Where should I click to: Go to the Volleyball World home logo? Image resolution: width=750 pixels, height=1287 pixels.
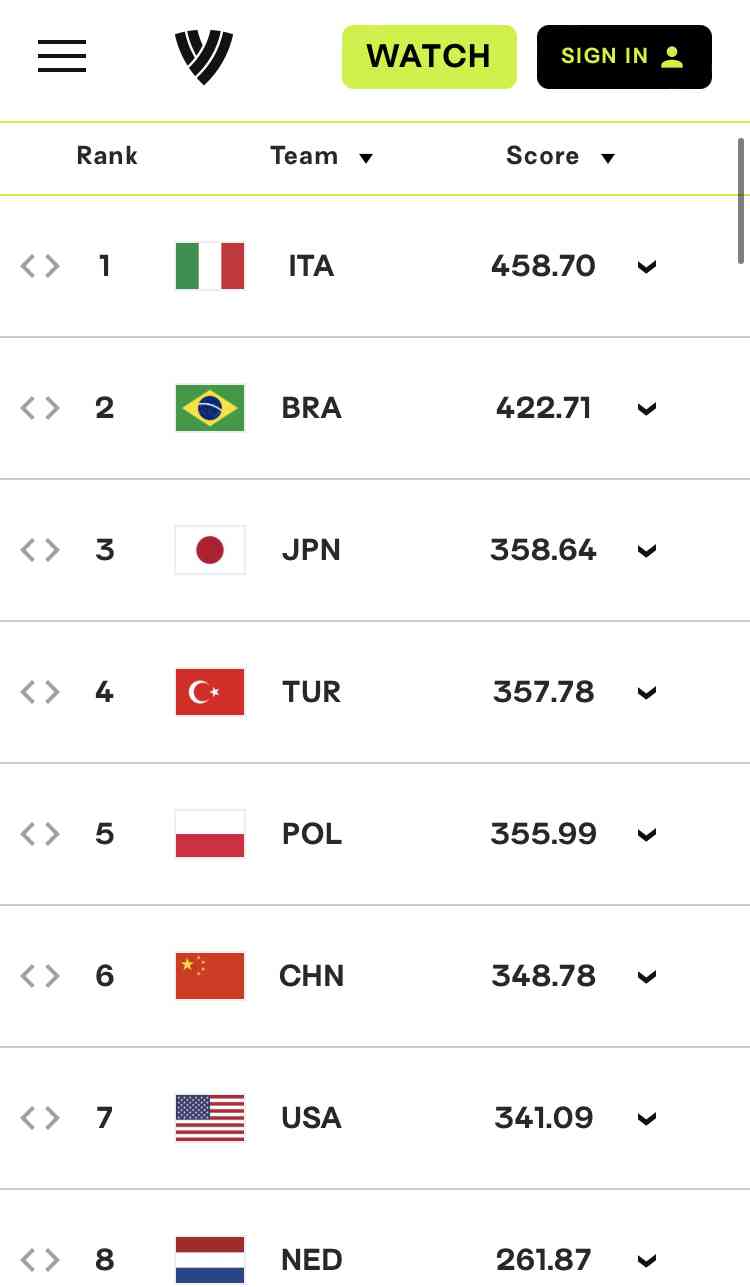pyautogui.click(x=204, y=57)
